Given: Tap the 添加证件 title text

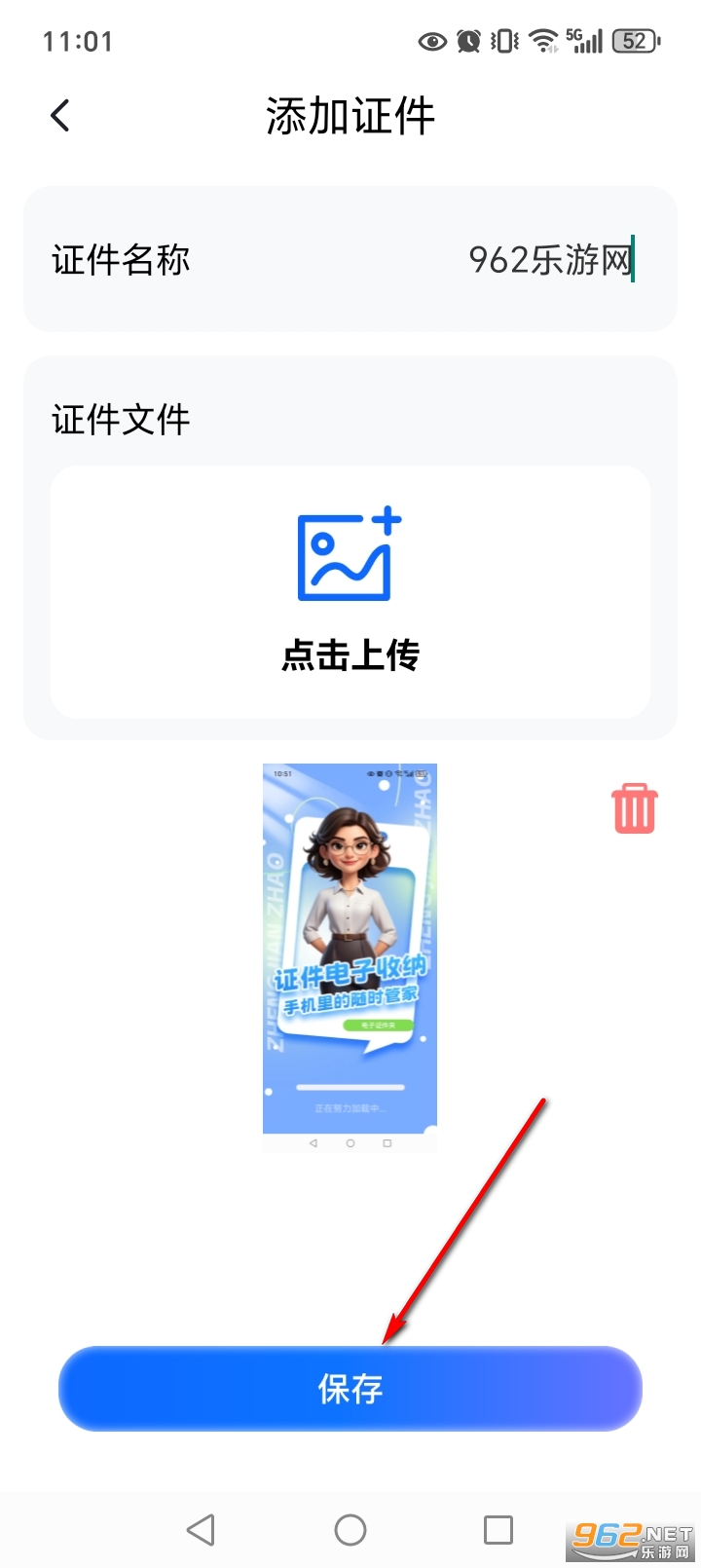Looking at the screenshot, I should click(x=350, y=115).
